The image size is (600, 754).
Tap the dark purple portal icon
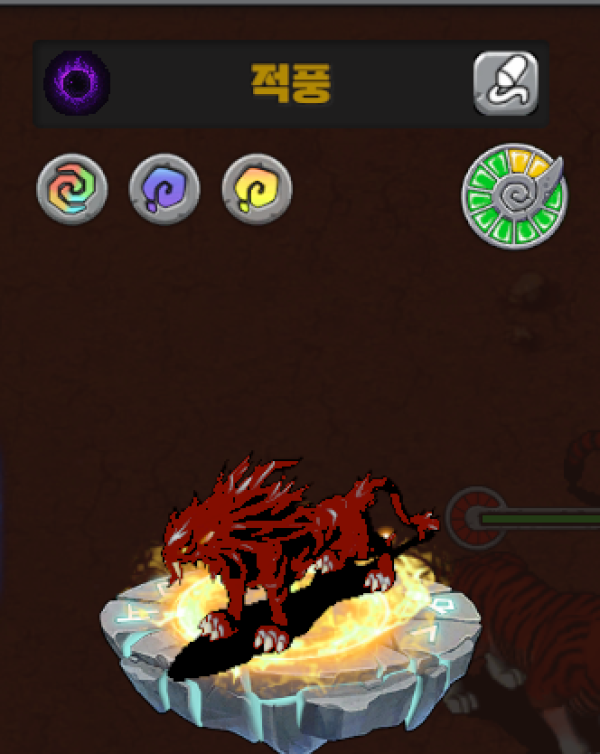click(x=78, y=83)
